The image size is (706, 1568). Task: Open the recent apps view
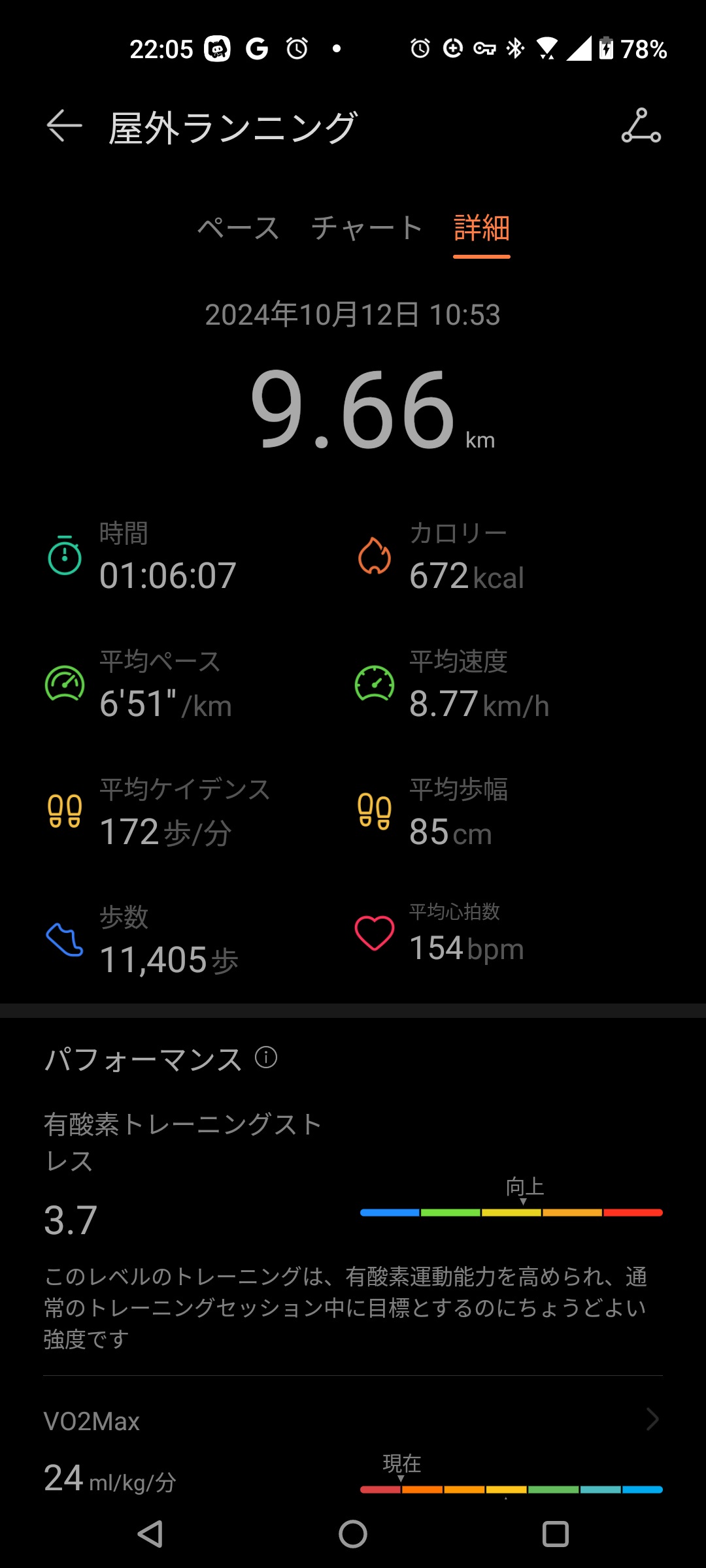click(x=555, y=1533)
